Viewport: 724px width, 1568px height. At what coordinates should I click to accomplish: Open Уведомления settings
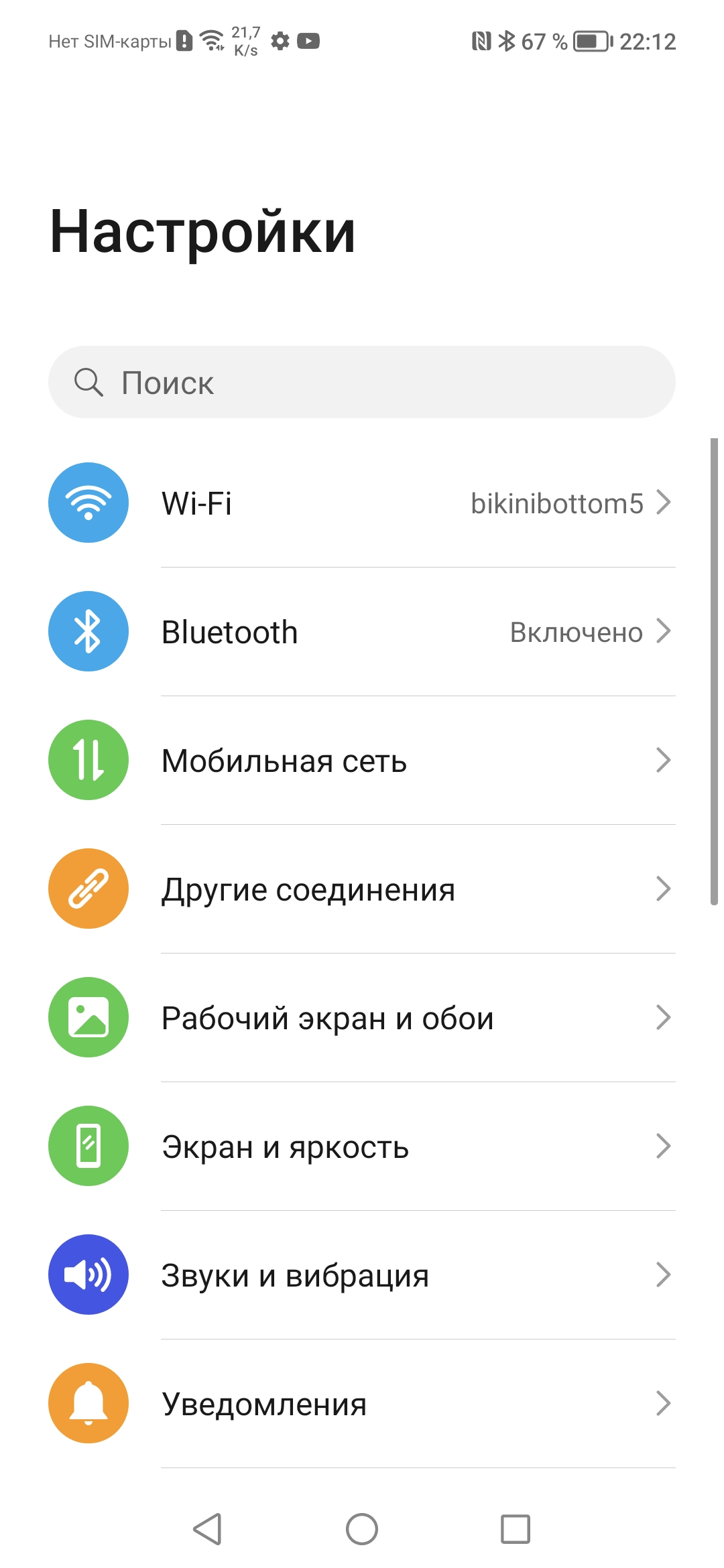coord(362,1404)
